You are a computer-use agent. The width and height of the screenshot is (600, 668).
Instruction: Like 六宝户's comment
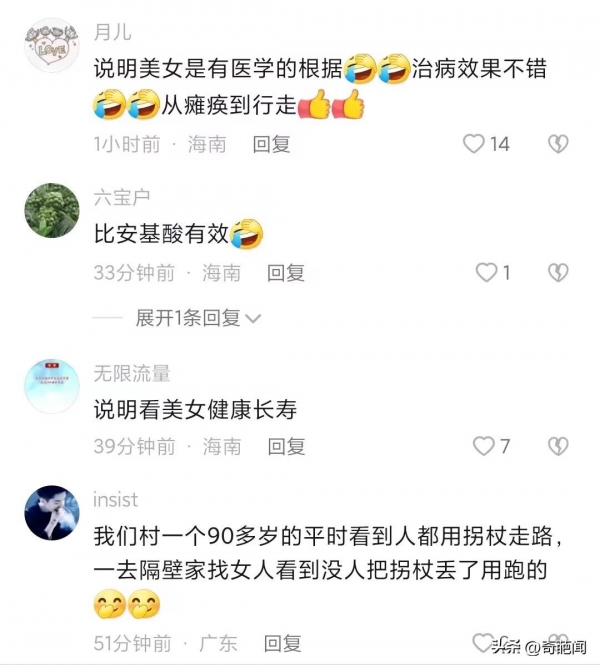click(486, 272)
